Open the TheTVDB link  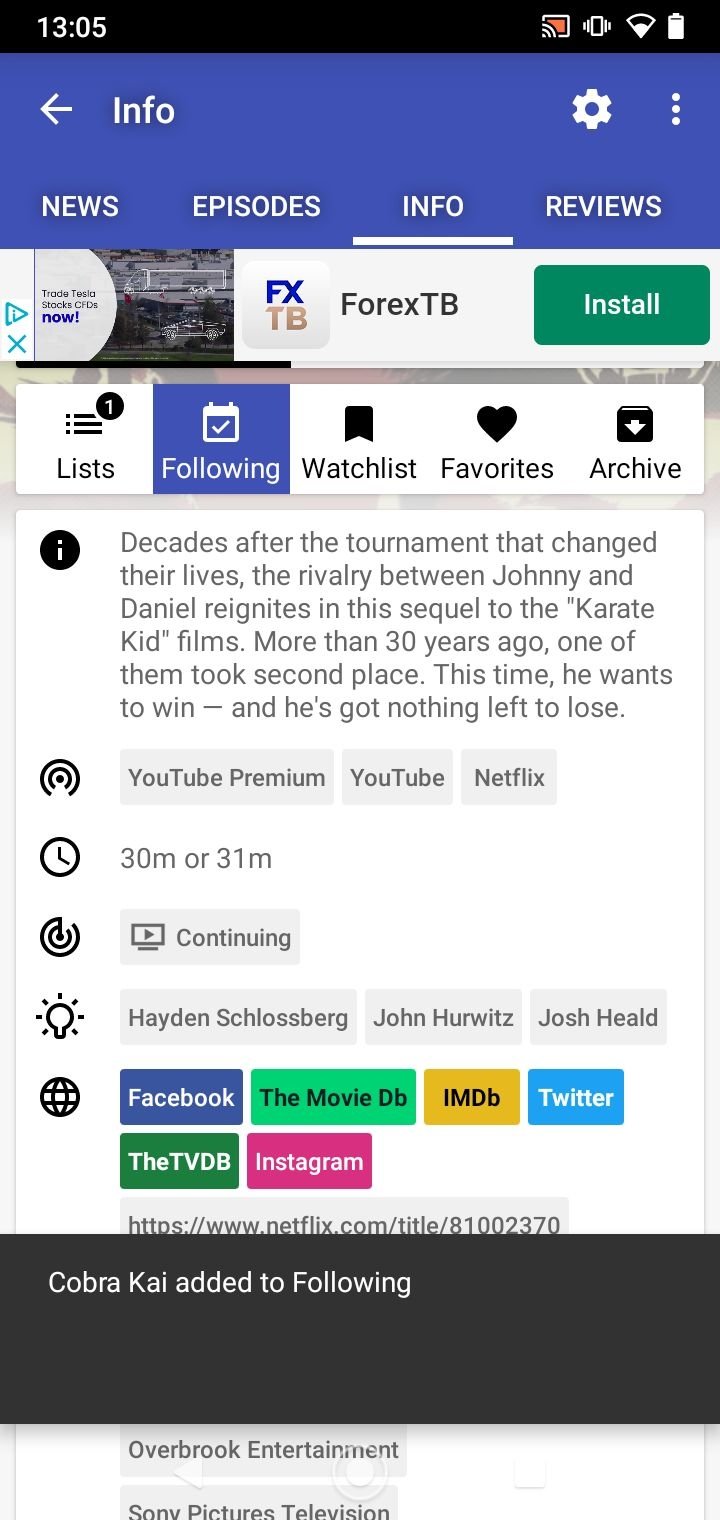179,1161
